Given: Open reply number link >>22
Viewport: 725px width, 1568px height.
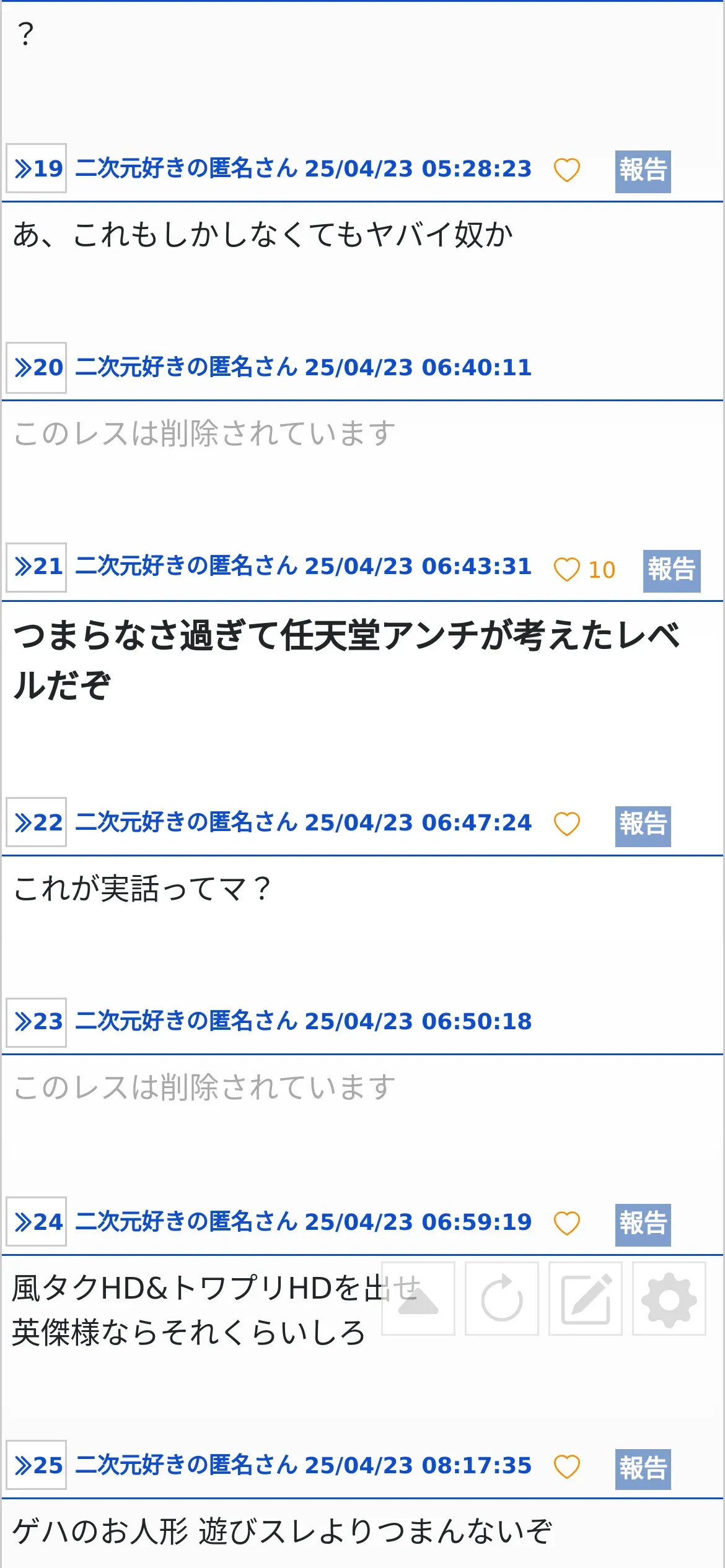Looking at the screenshot, I should pos(37,823).
